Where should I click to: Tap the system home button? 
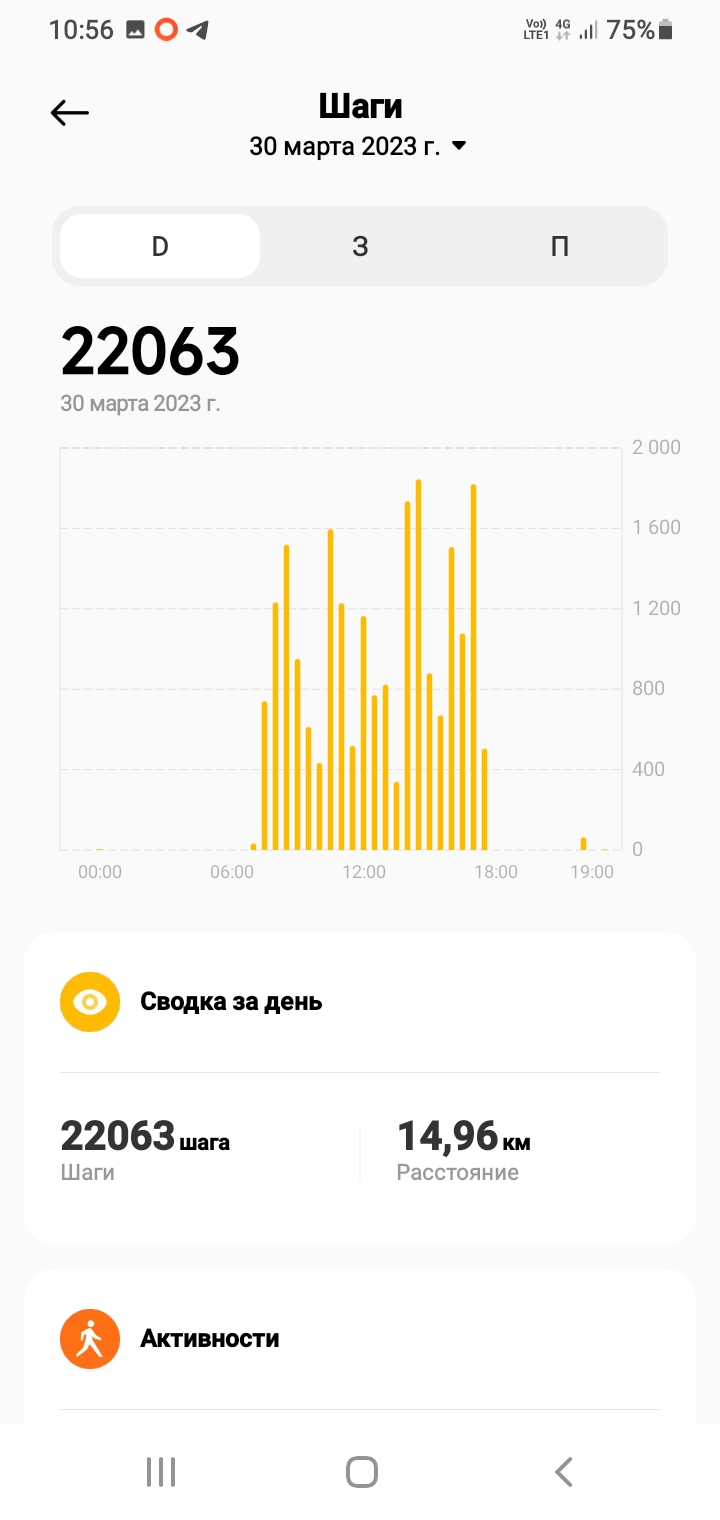click(x=361, y=1471)
